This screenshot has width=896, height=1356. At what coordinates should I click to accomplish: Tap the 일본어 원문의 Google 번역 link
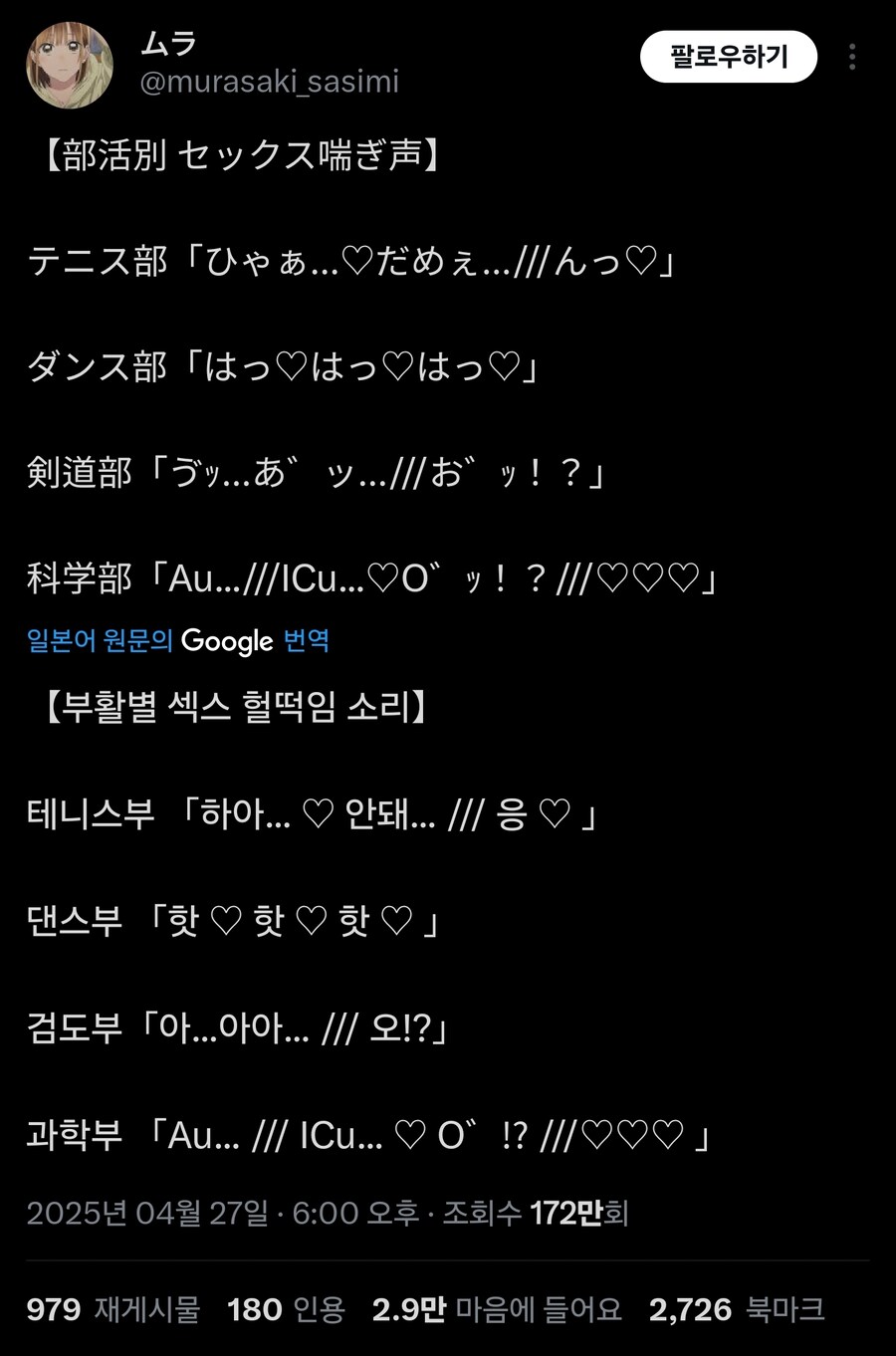click(x=178, y=640)
